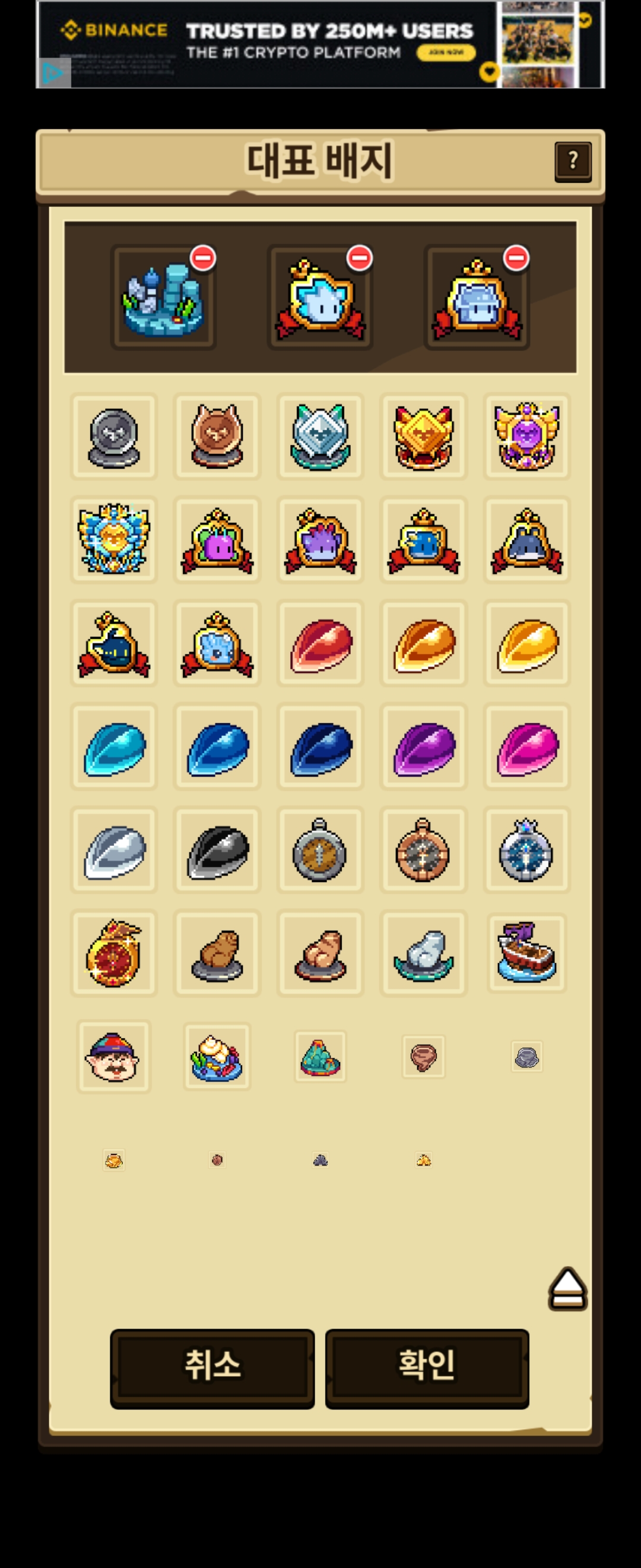Open the question mark help button

point(573,162)
